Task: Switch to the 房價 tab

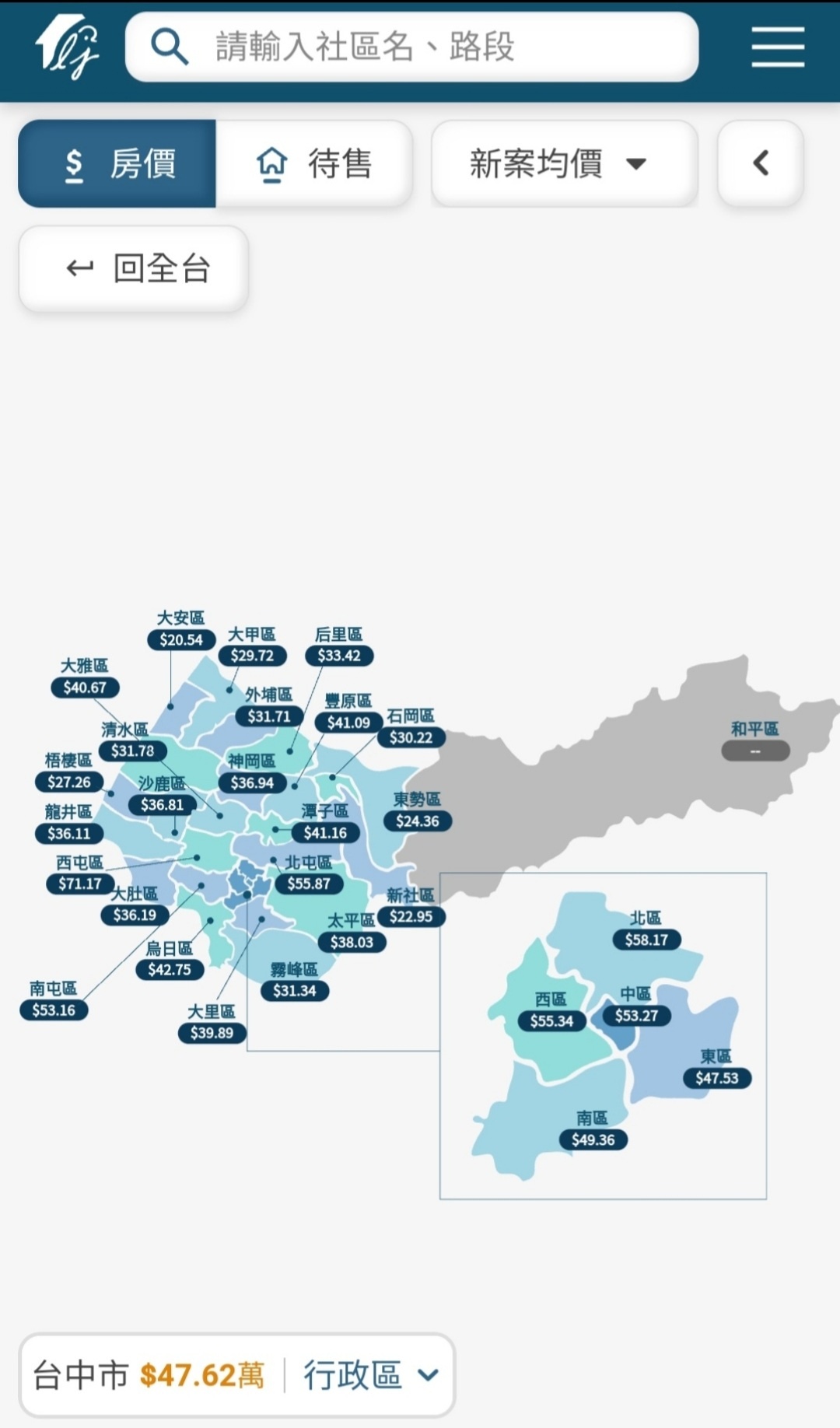Action: (117, 164)
